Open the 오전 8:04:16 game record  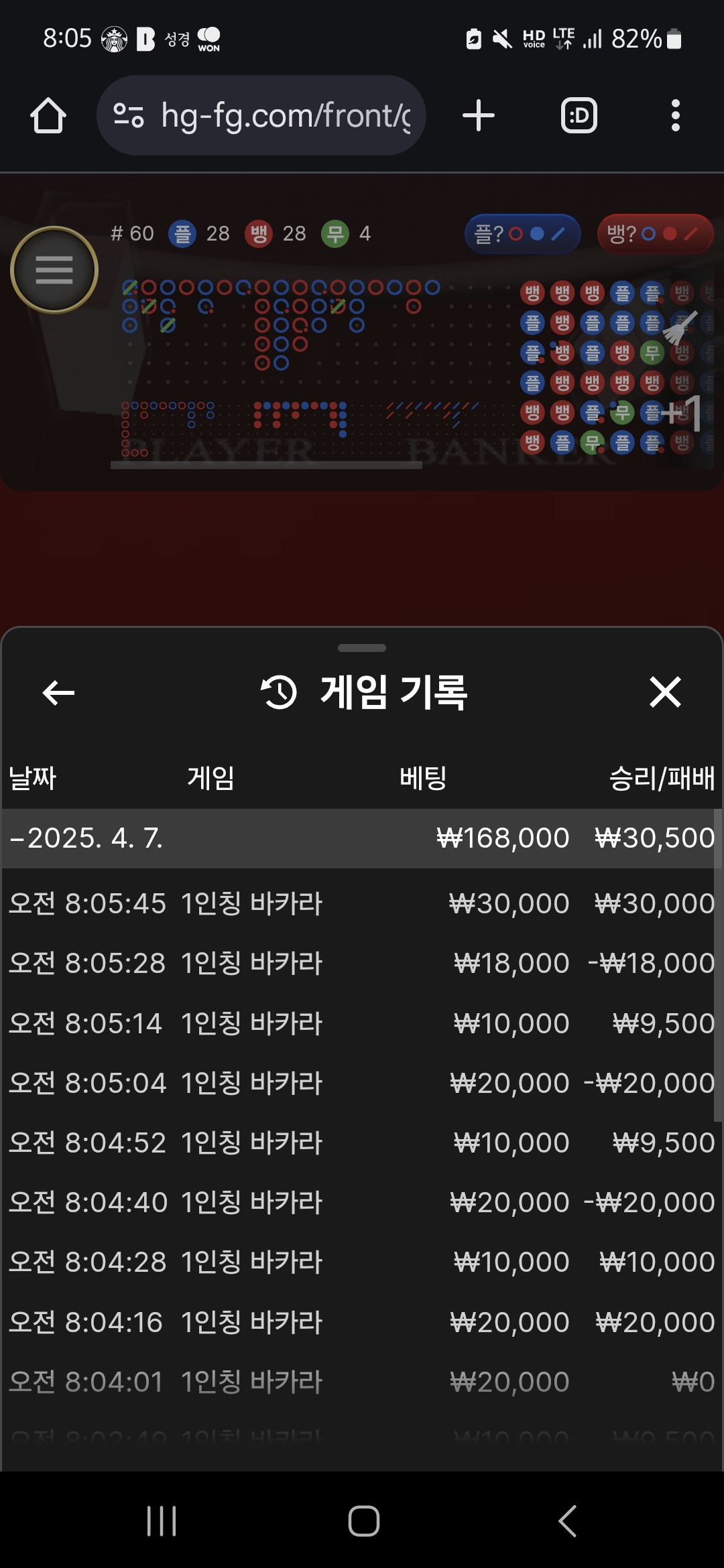(x=362, y=1322)
